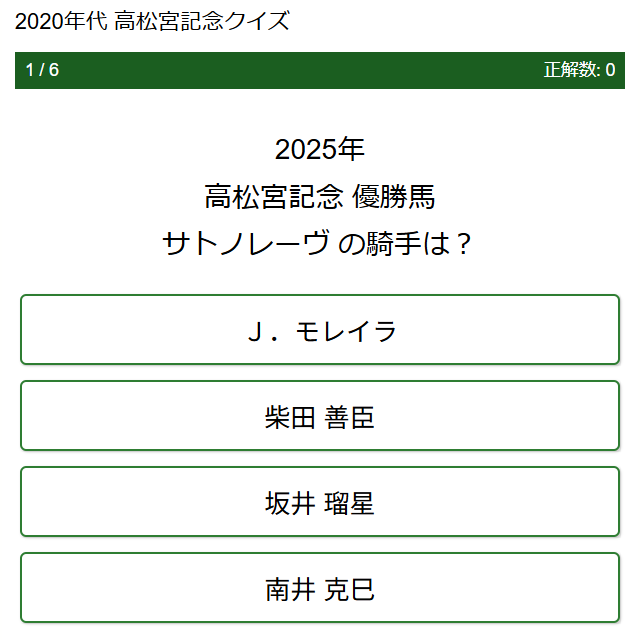Pick the 坂井 瑠星 answer option
640x640 pixels.
320,502
